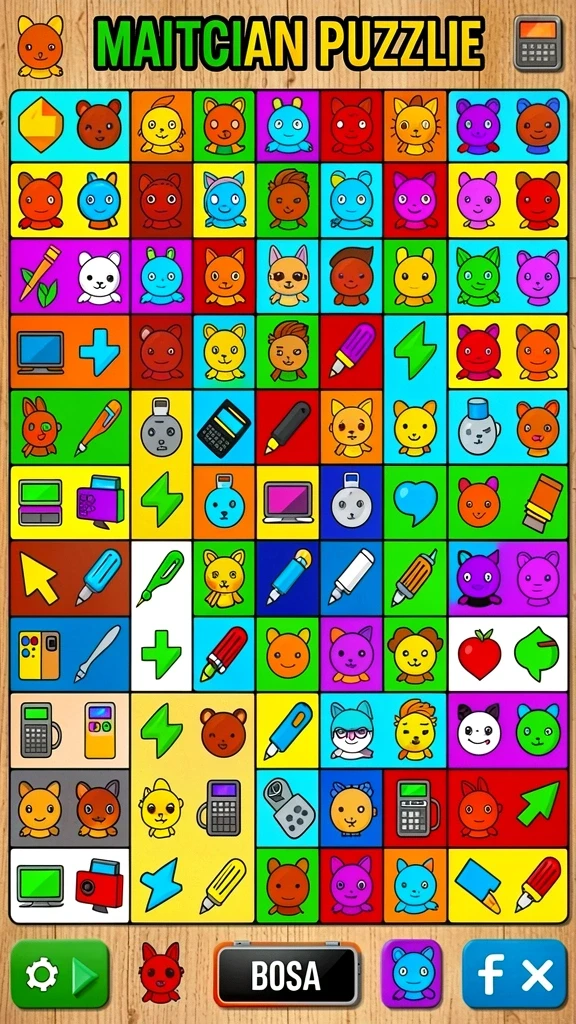Select the green plus tile on white
This screenshot has height=1024, width=576.
coord(161,654)
